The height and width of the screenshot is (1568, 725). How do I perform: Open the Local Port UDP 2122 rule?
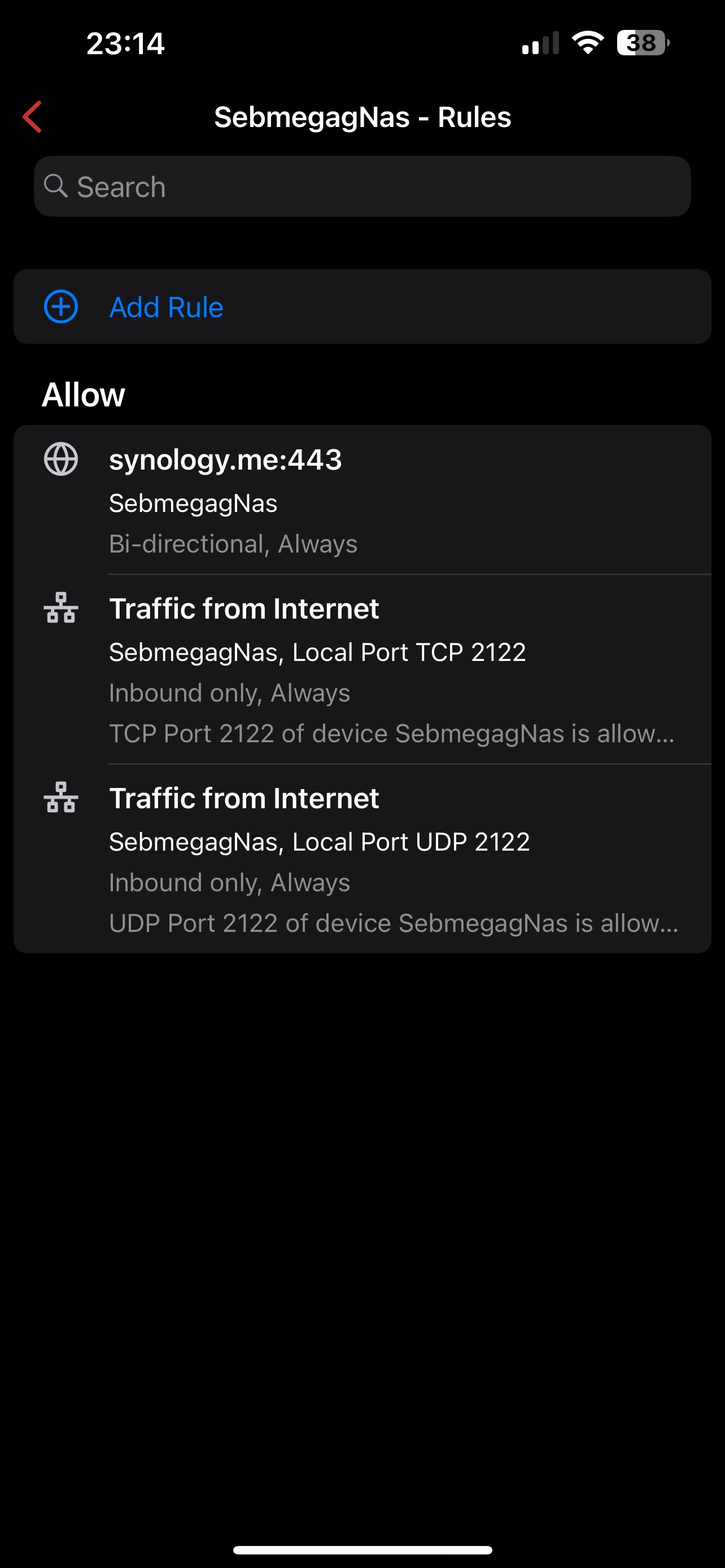click(362, 860)
